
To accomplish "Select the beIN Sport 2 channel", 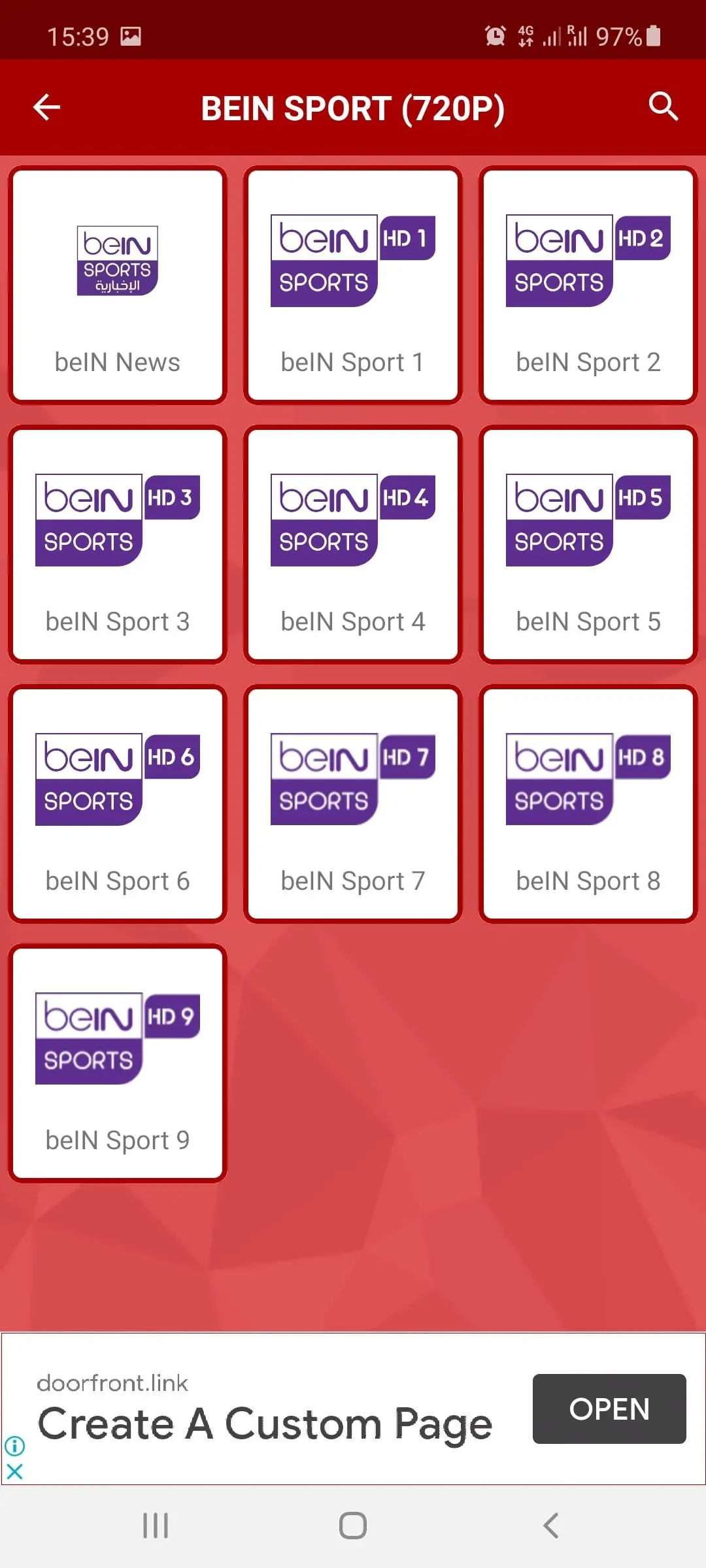I will pos(588,286).
